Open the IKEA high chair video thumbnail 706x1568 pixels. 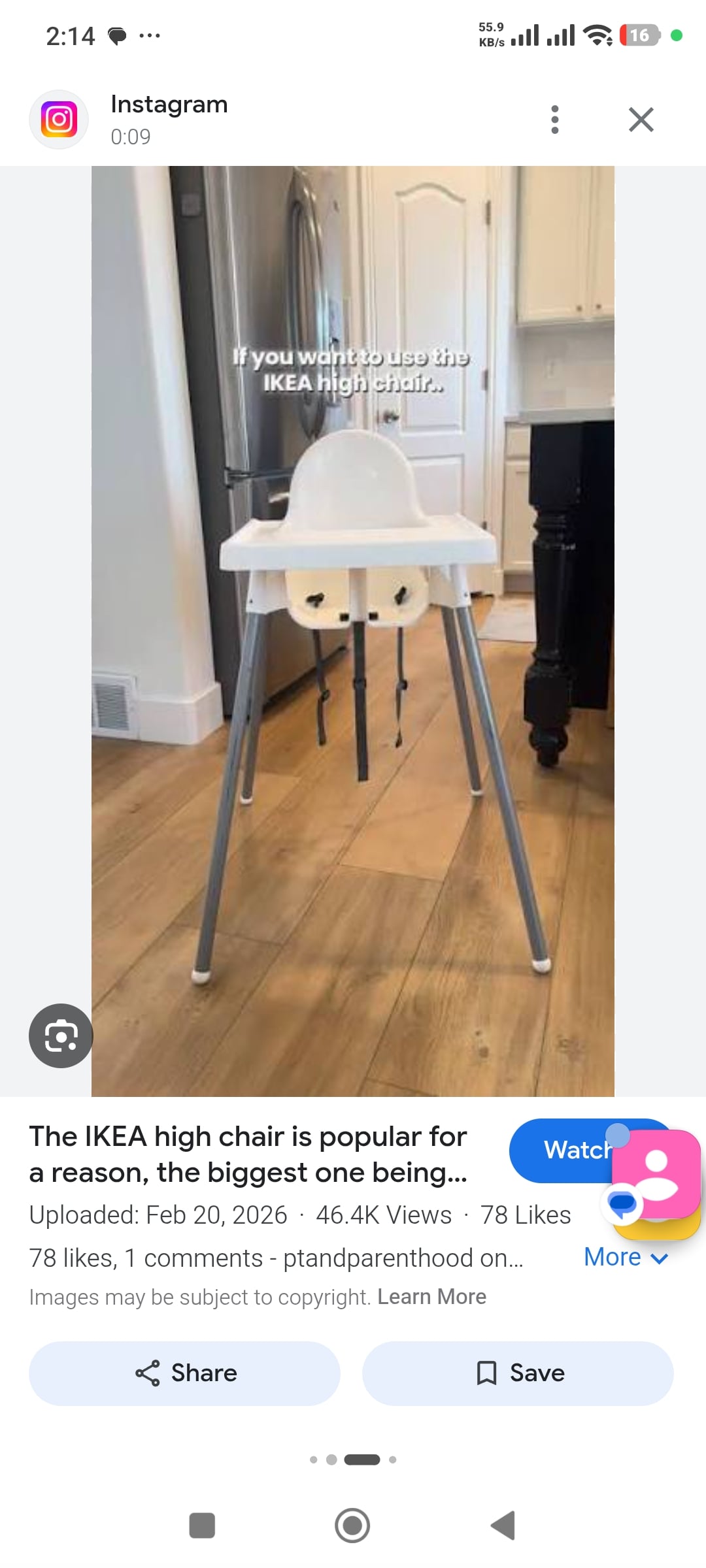tap(353, 631)
